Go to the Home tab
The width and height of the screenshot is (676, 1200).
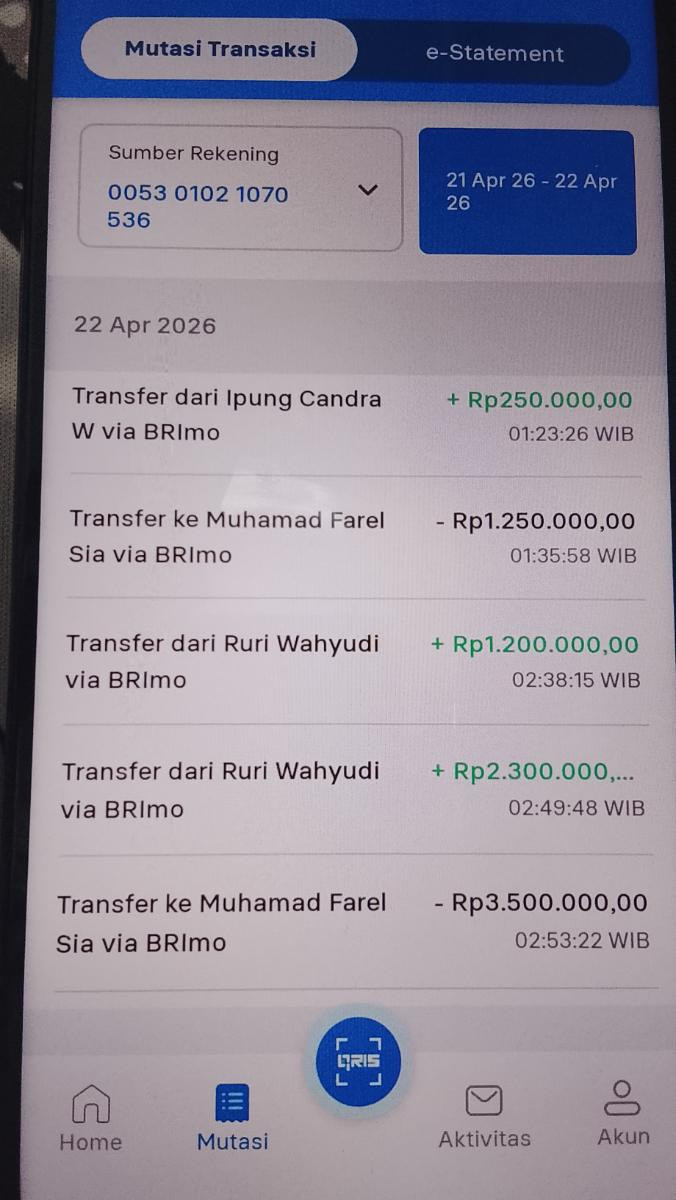90,1118
